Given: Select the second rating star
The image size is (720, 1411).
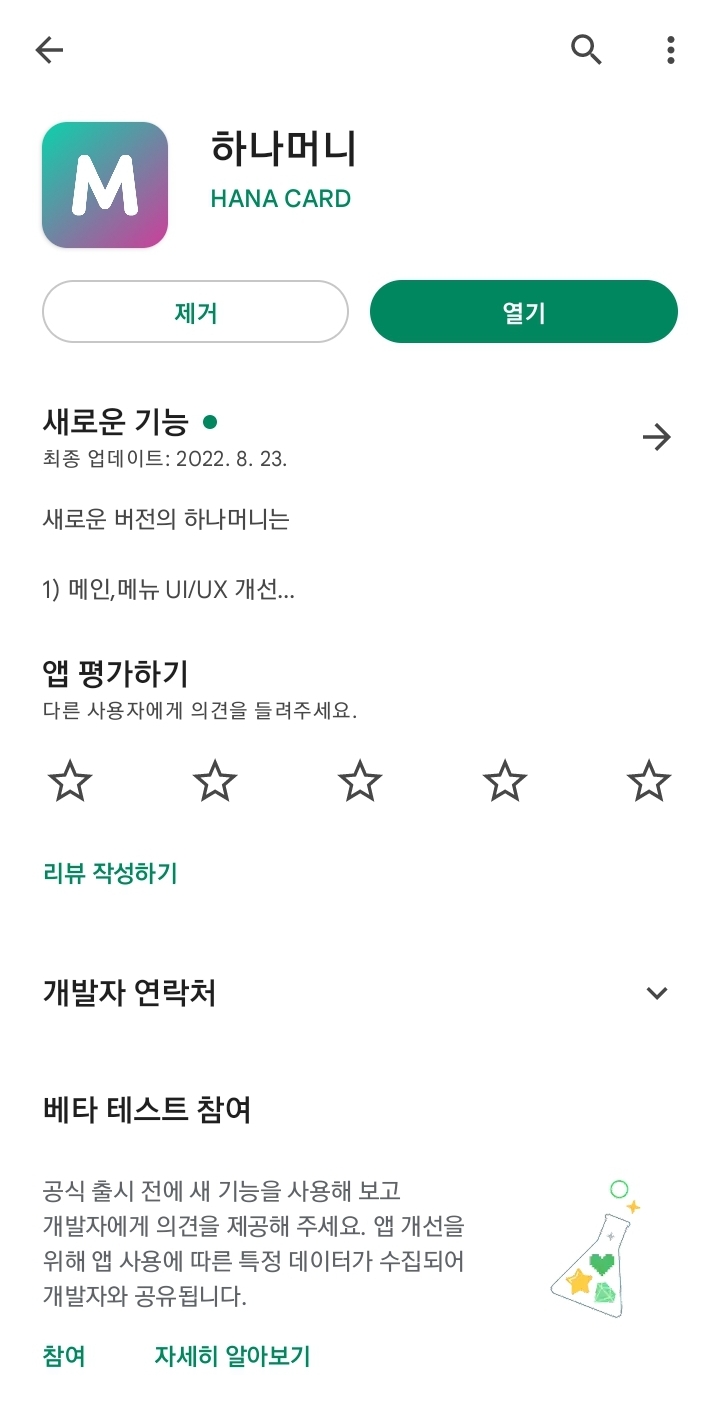Looking at the screenshot, I should click(x=215, y=783).
